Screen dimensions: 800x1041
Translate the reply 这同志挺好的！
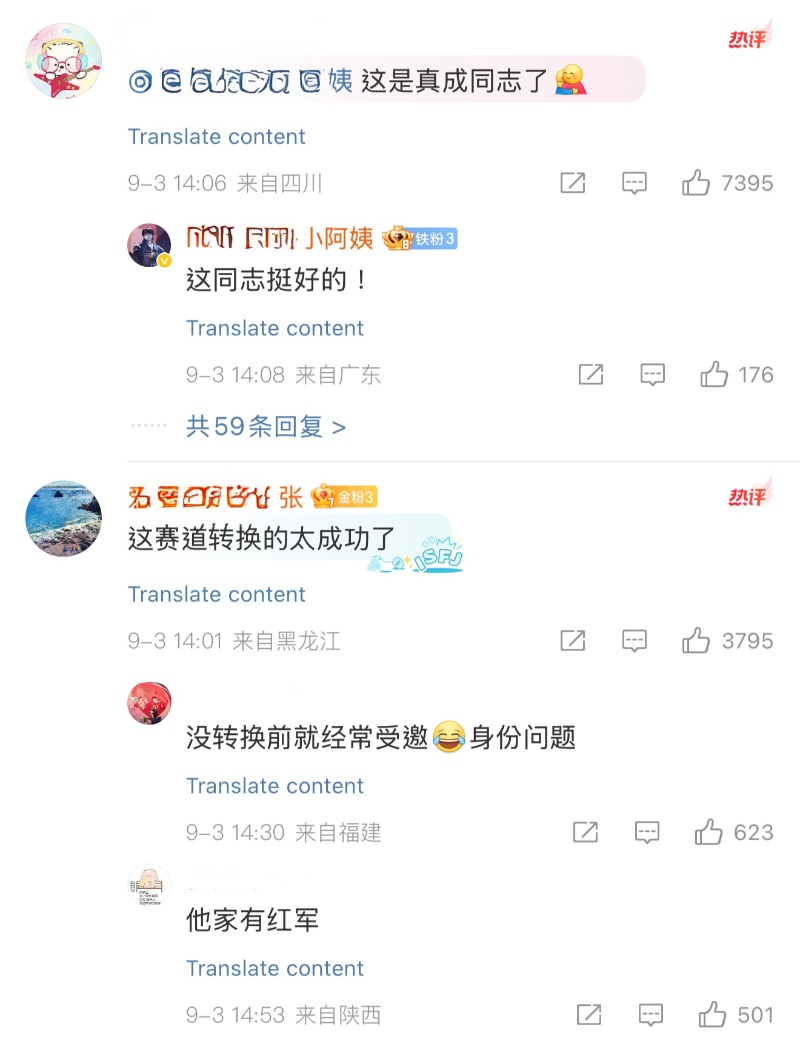pyautogui.click(x=274, y=329)
